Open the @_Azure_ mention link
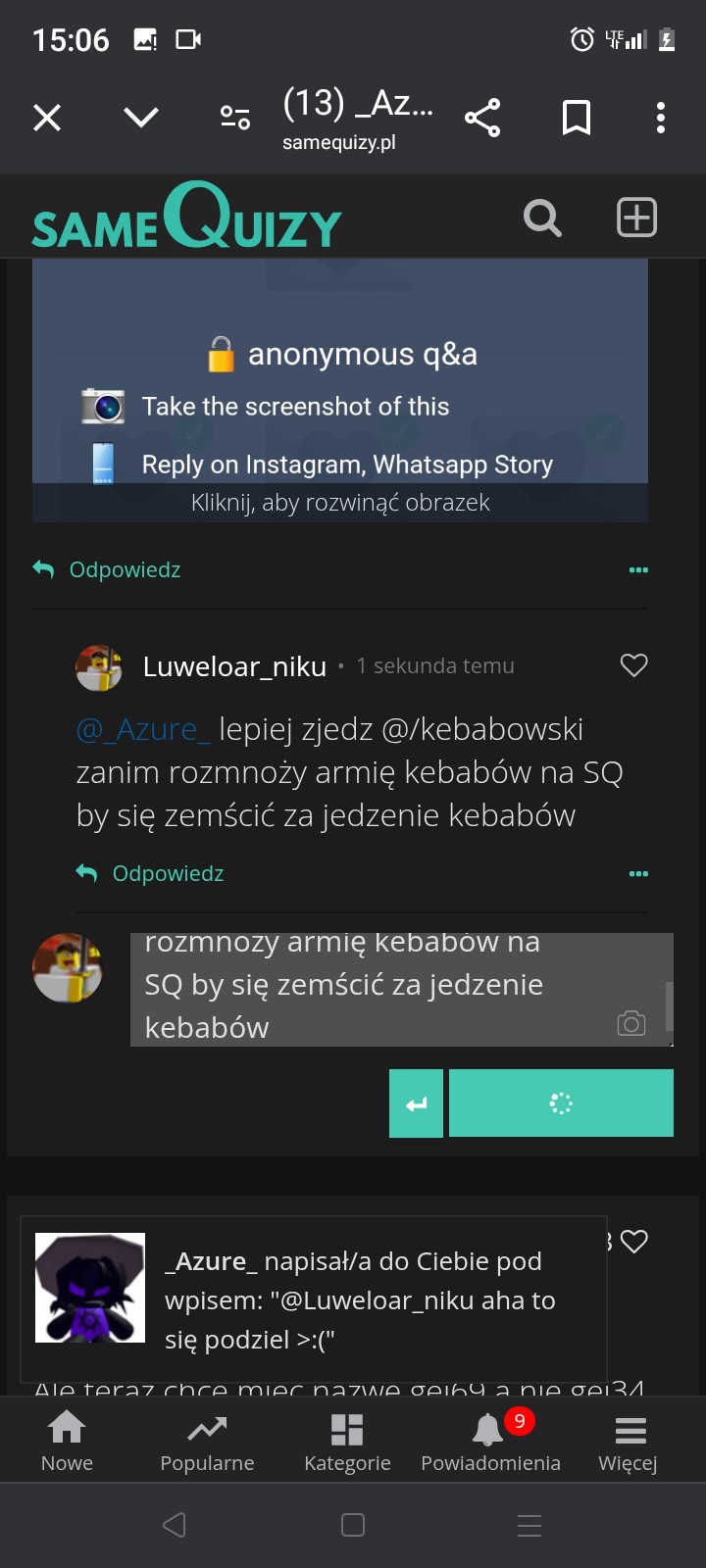Viewport: 706px width, 1568px height. [143, 730]
